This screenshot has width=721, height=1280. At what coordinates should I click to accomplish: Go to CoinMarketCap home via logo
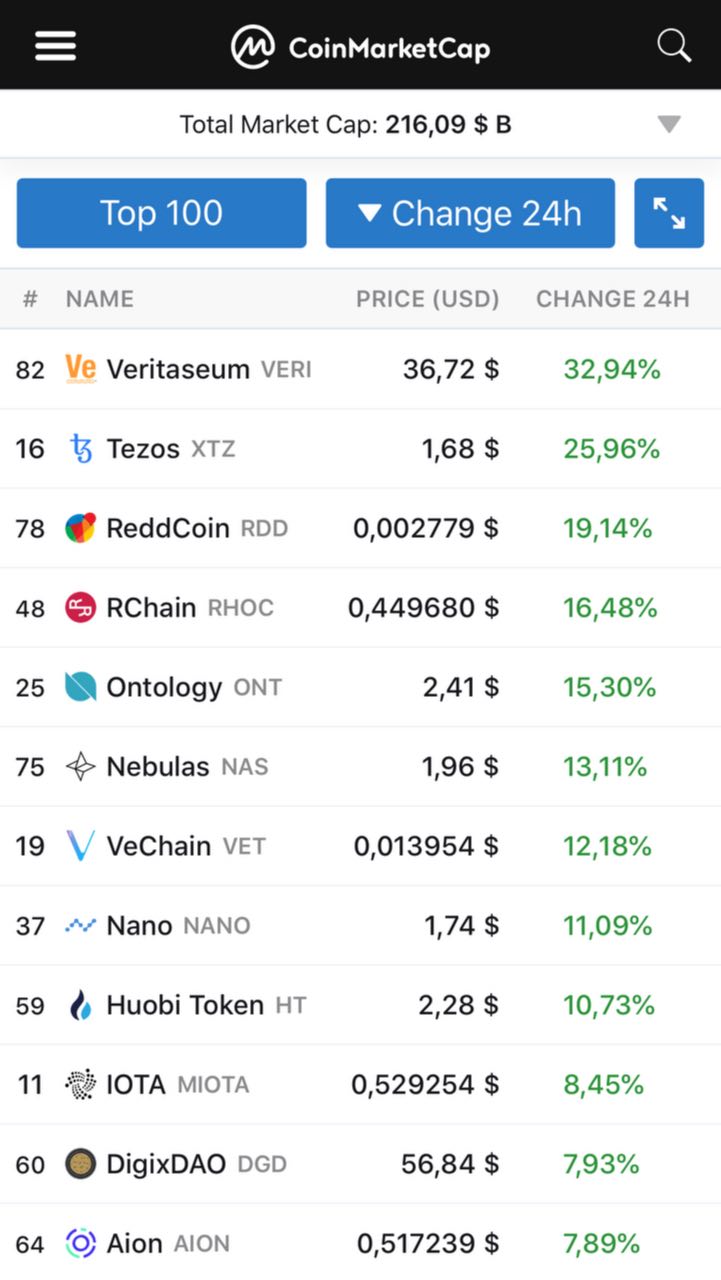tap(360, 47)
